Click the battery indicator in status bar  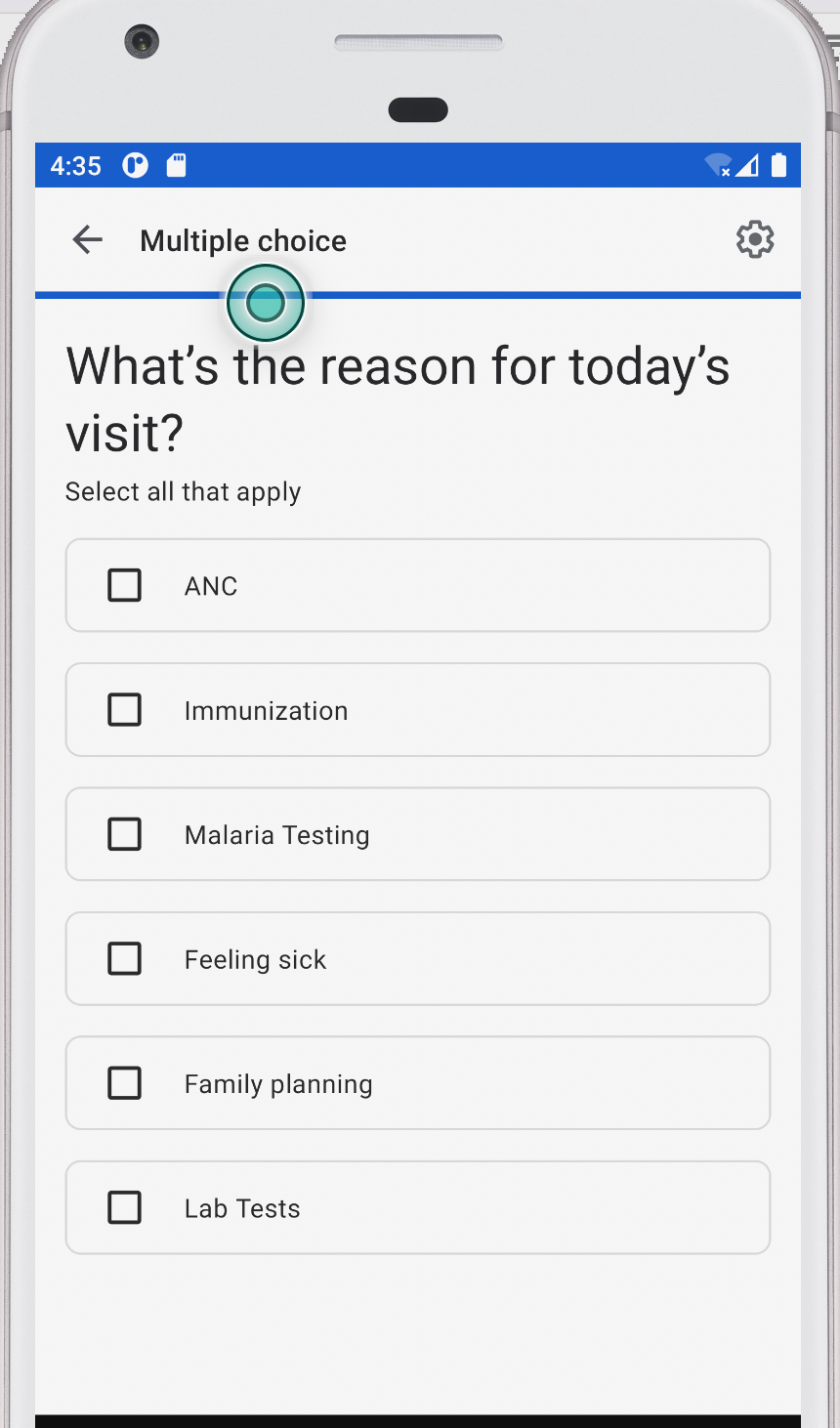point(778,165)
